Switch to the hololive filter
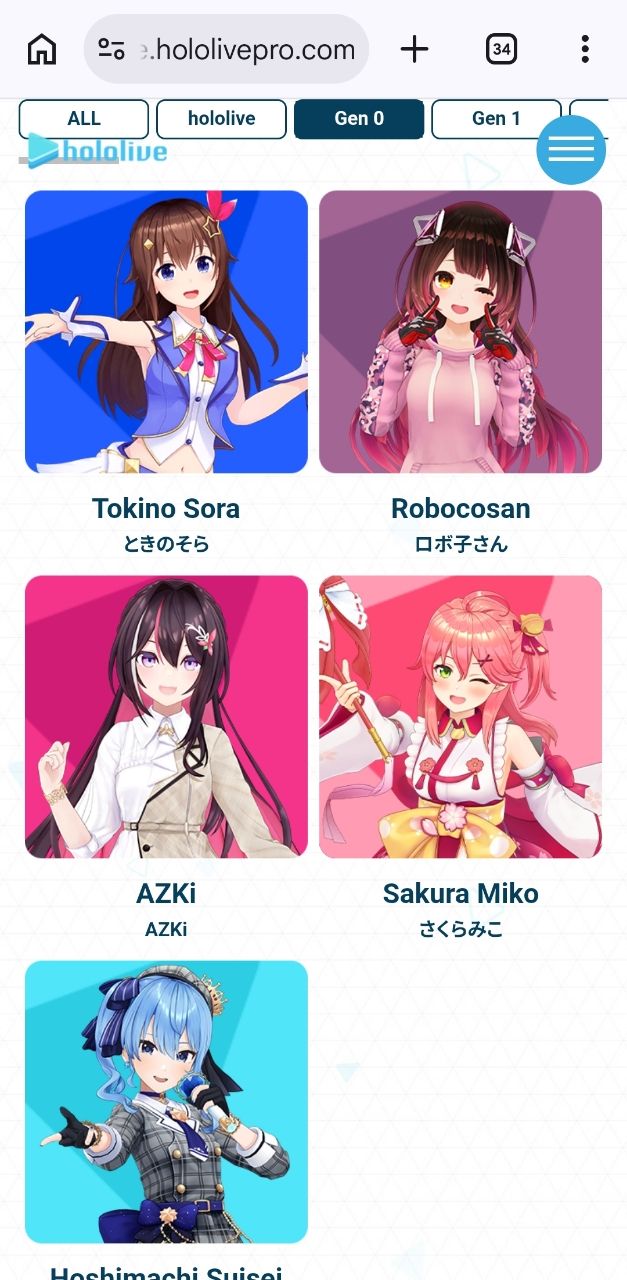 [x=221, y=119]
